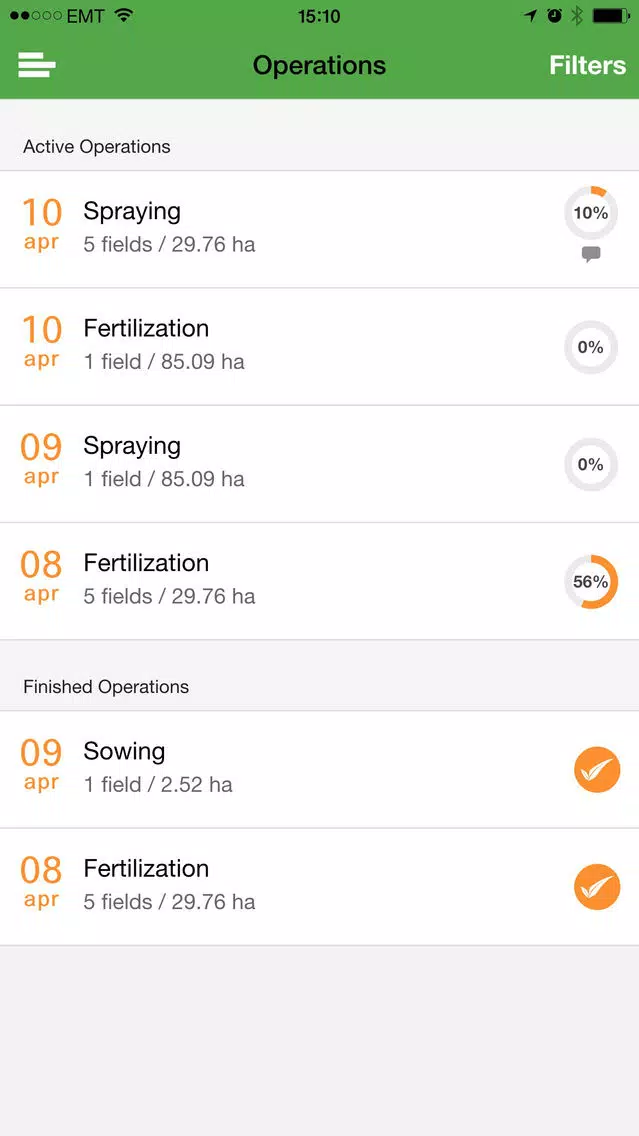
Task: Open the side menu drawer
Action: point(37,66)
